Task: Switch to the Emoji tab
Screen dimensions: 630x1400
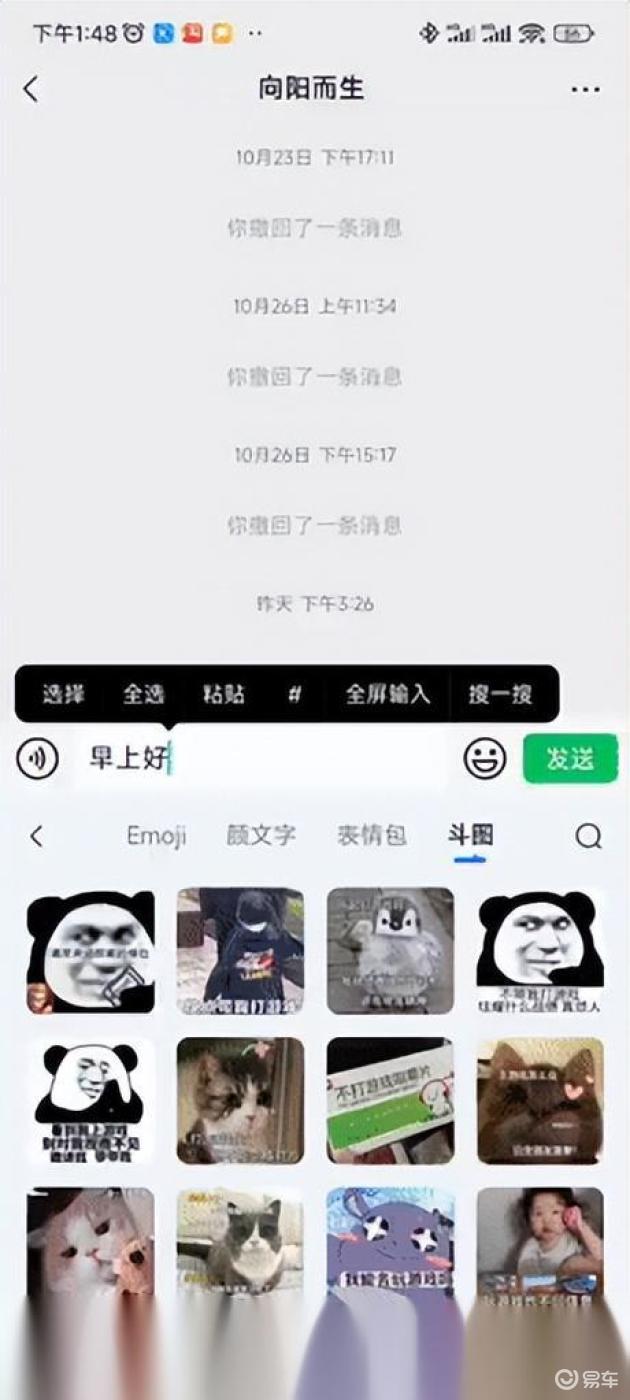Action: tap(156, 836)
